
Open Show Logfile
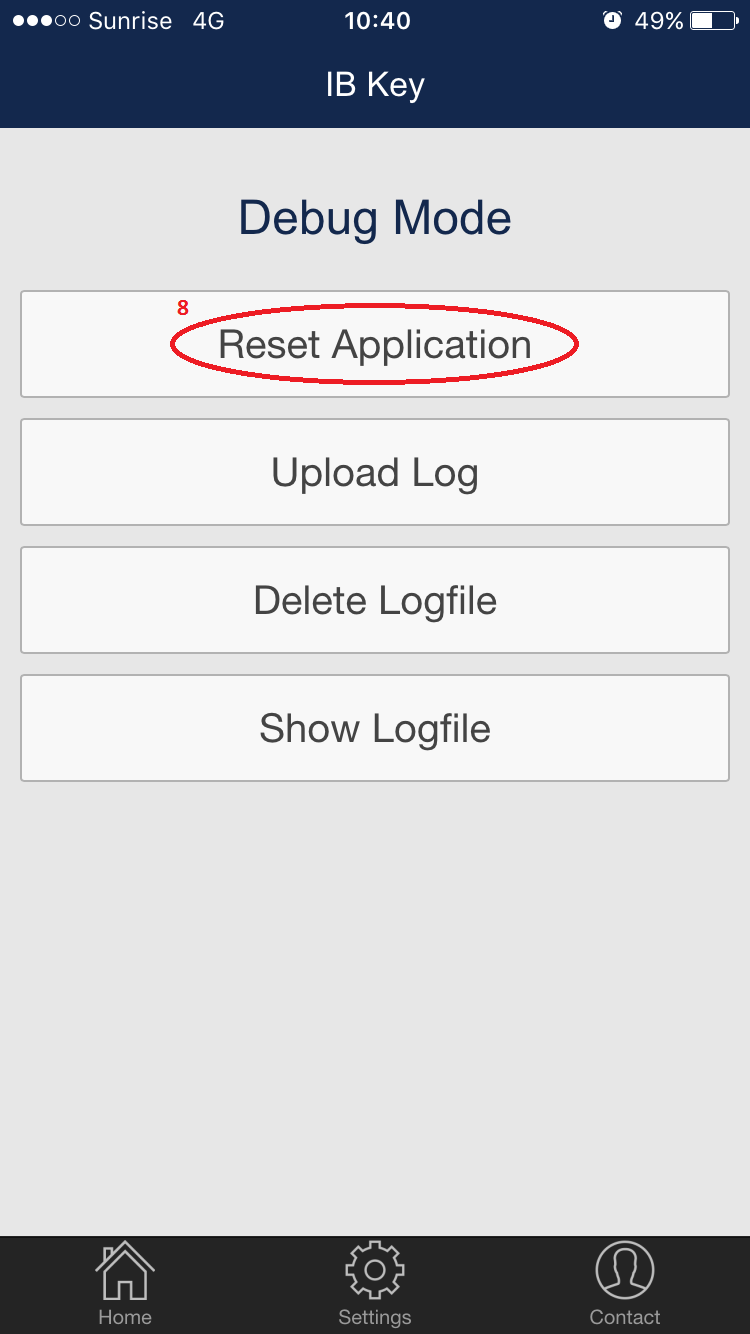[375, 728]
